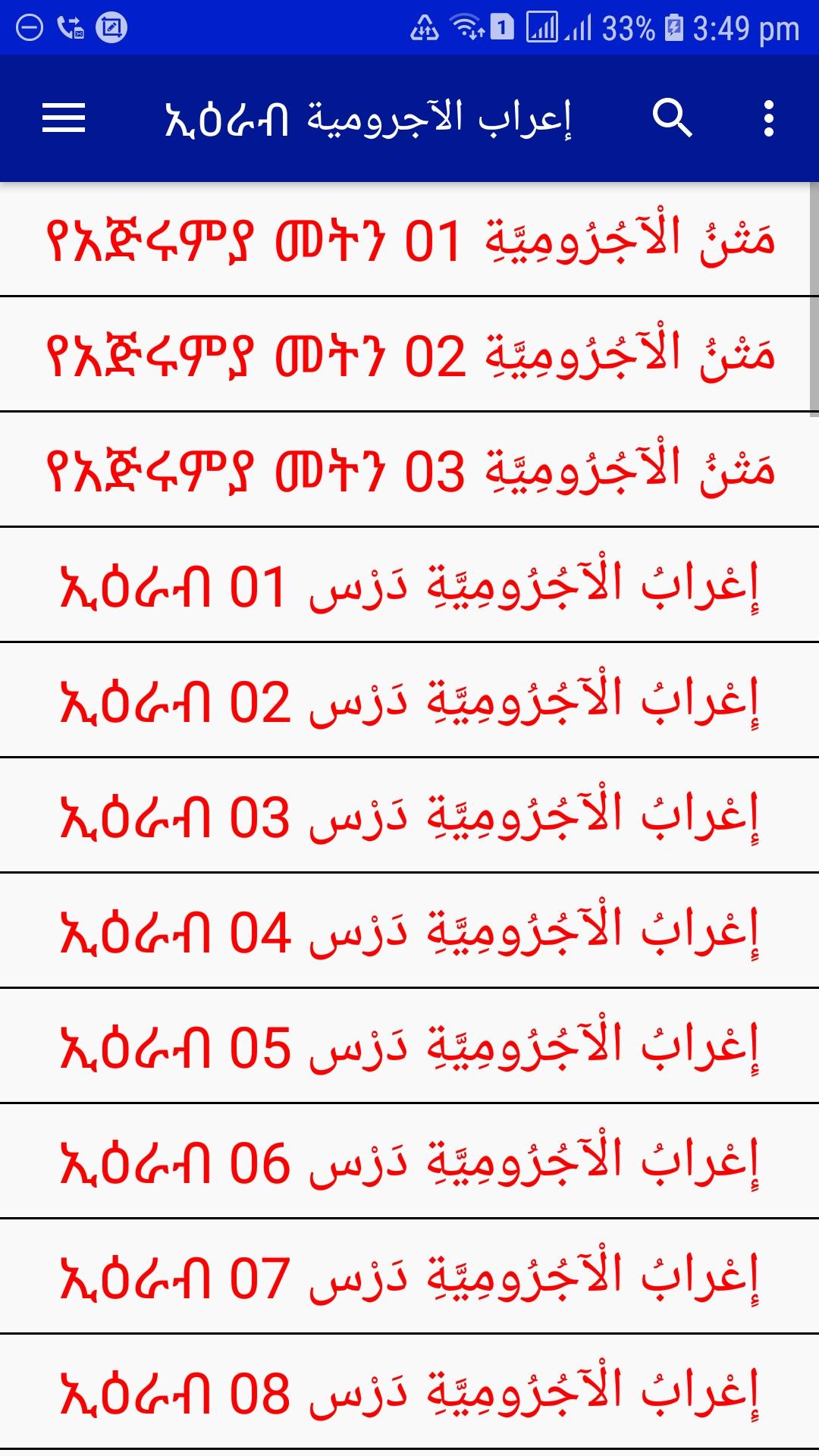Select የአጅሩምያ መትን 03 row
This screenshot has height=1456, width=819.
coord(409,469)
